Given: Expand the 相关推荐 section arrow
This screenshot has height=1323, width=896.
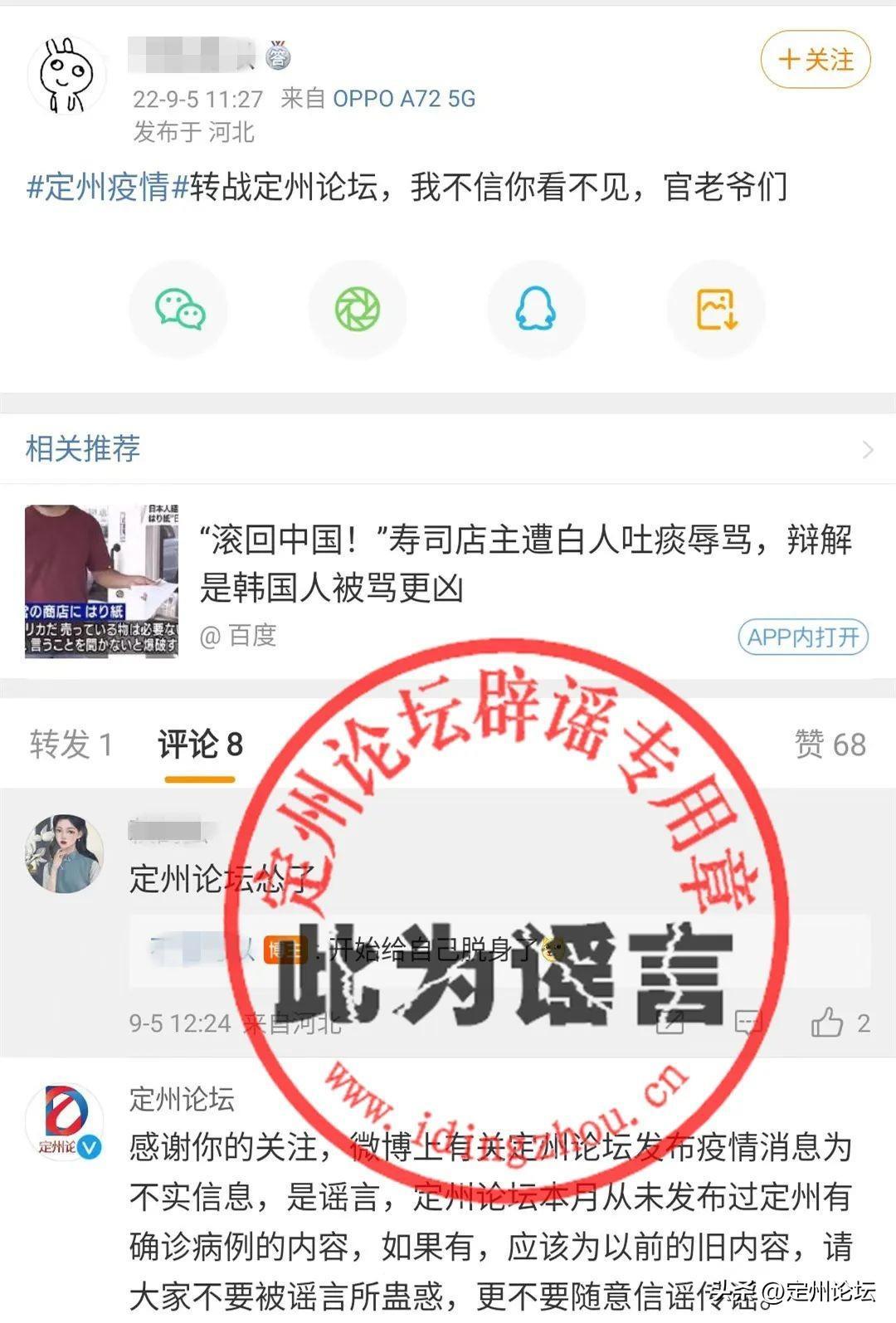Looking at the screenshot, I should [x=867, y=450].
